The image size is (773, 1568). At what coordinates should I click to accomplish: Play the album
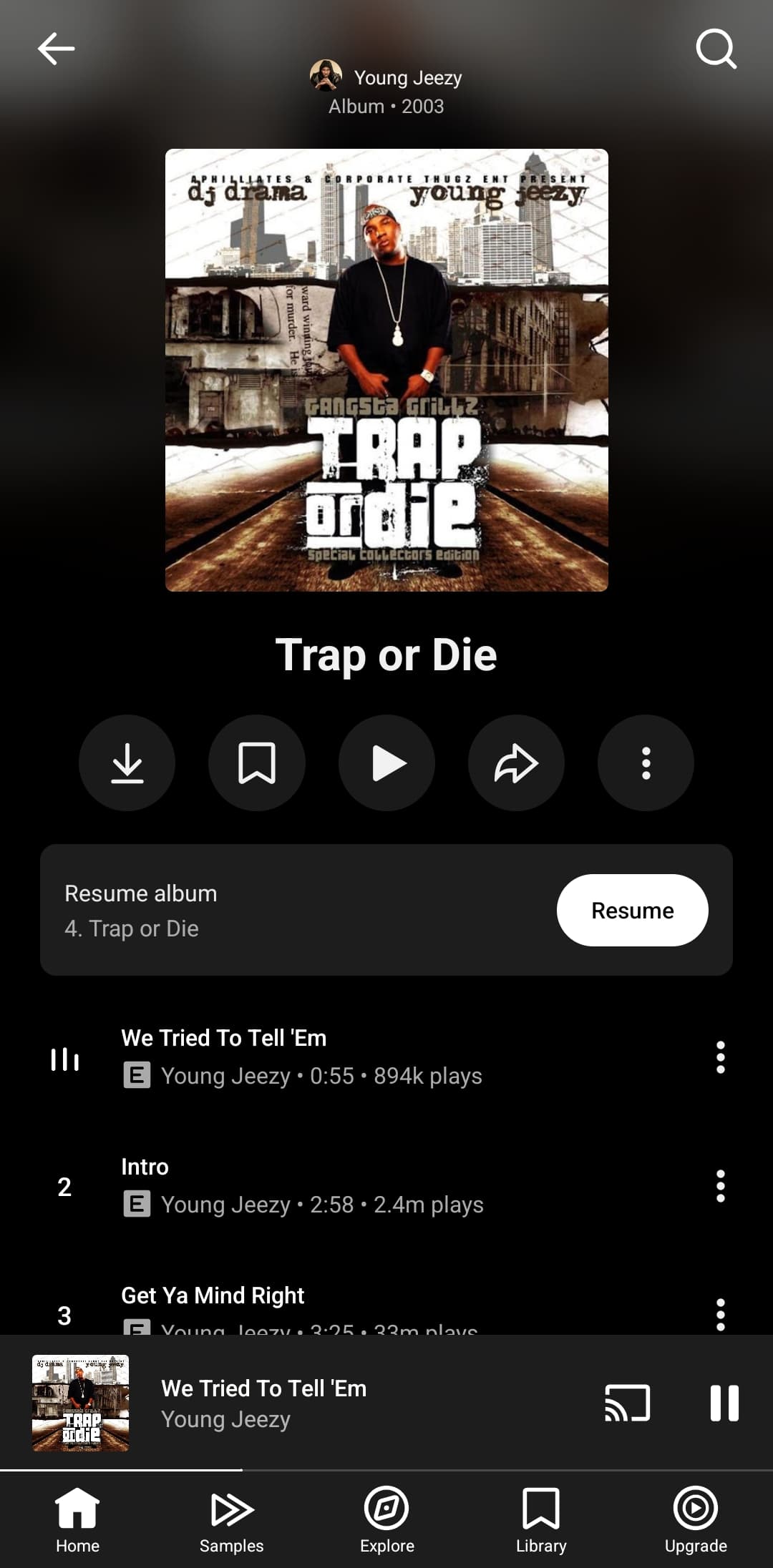pyautogui.click(x=387, y=763)
